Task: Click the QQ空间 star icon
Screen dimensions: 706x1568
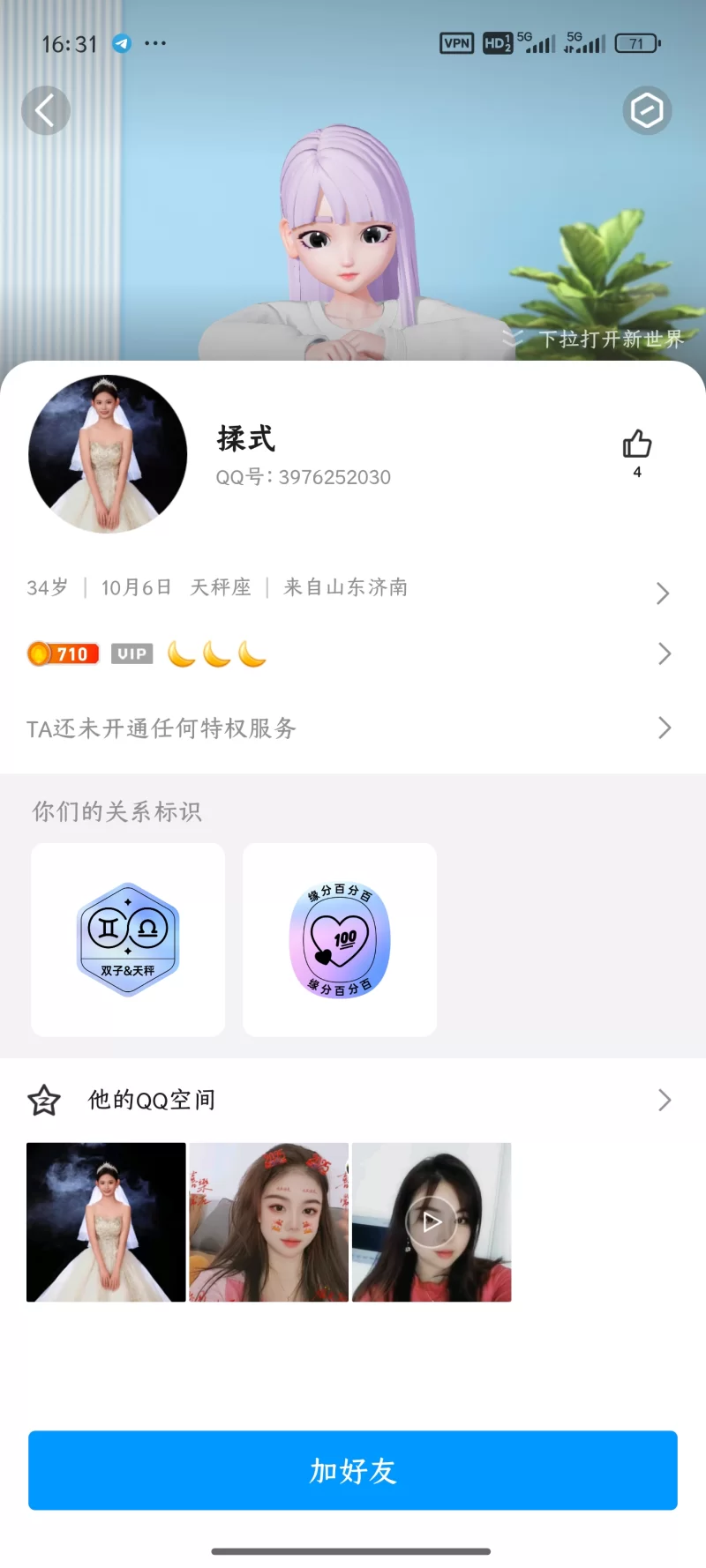Action: coord(43,1100)
